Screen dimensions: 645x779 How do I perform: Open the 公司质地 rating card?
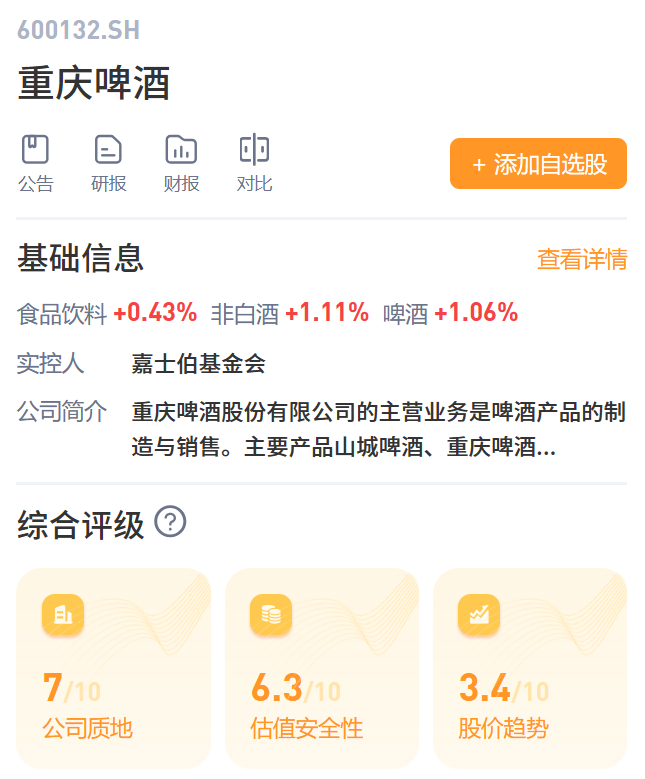click(113, 668)
